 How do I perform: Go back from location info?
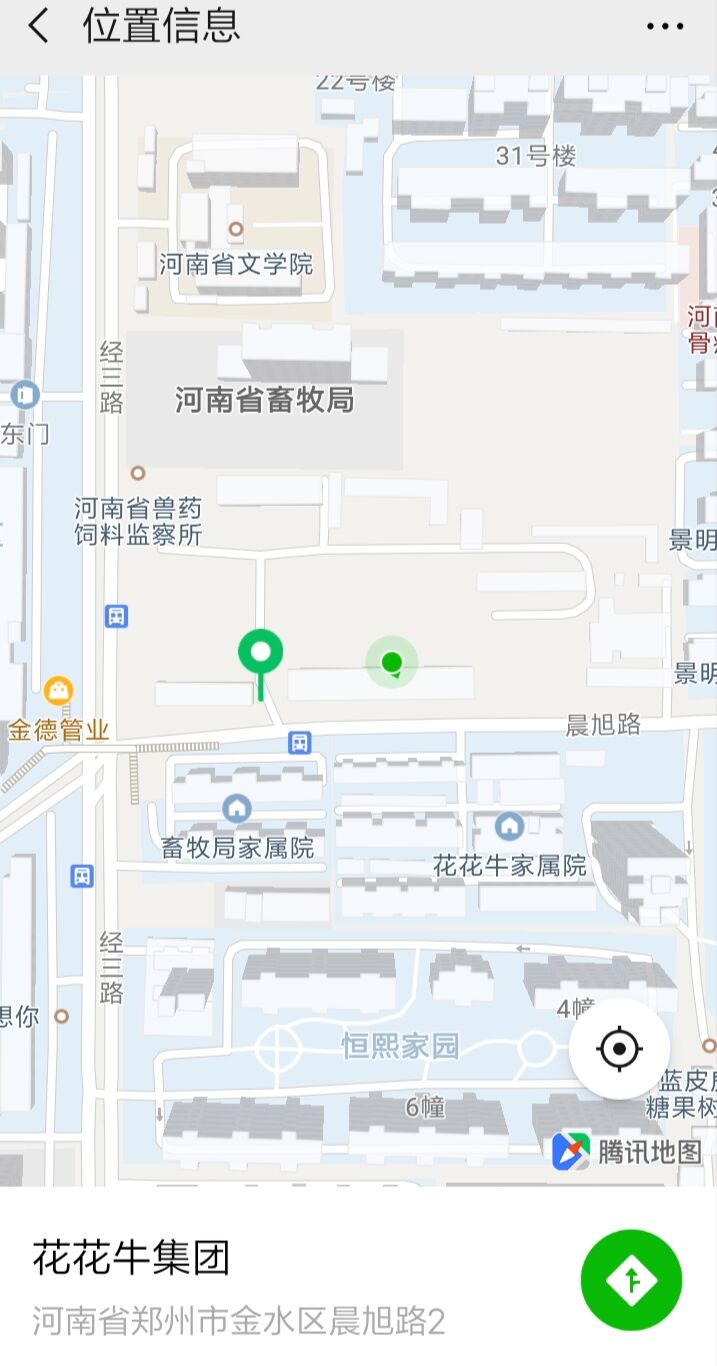38,27
